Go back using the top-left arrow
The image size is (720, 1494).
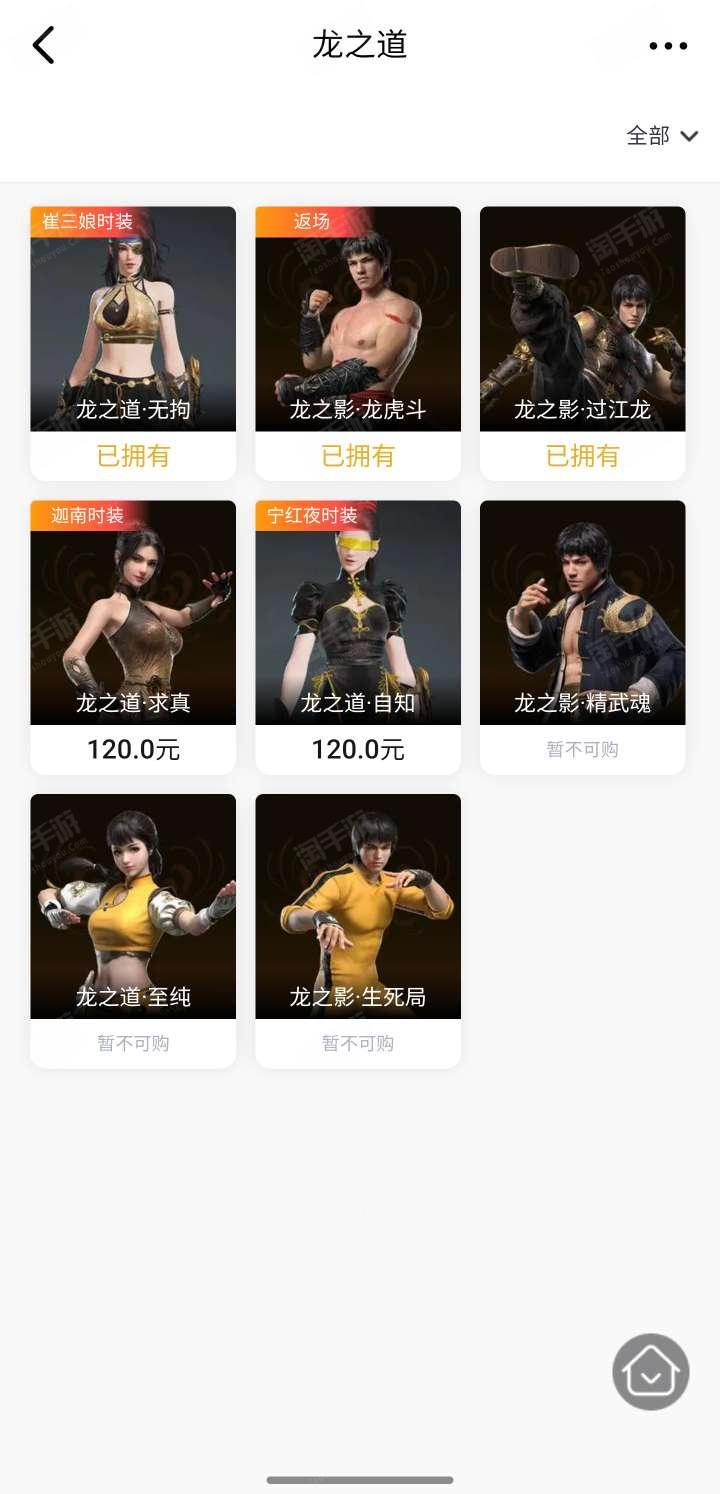click(x=43, y=45)
